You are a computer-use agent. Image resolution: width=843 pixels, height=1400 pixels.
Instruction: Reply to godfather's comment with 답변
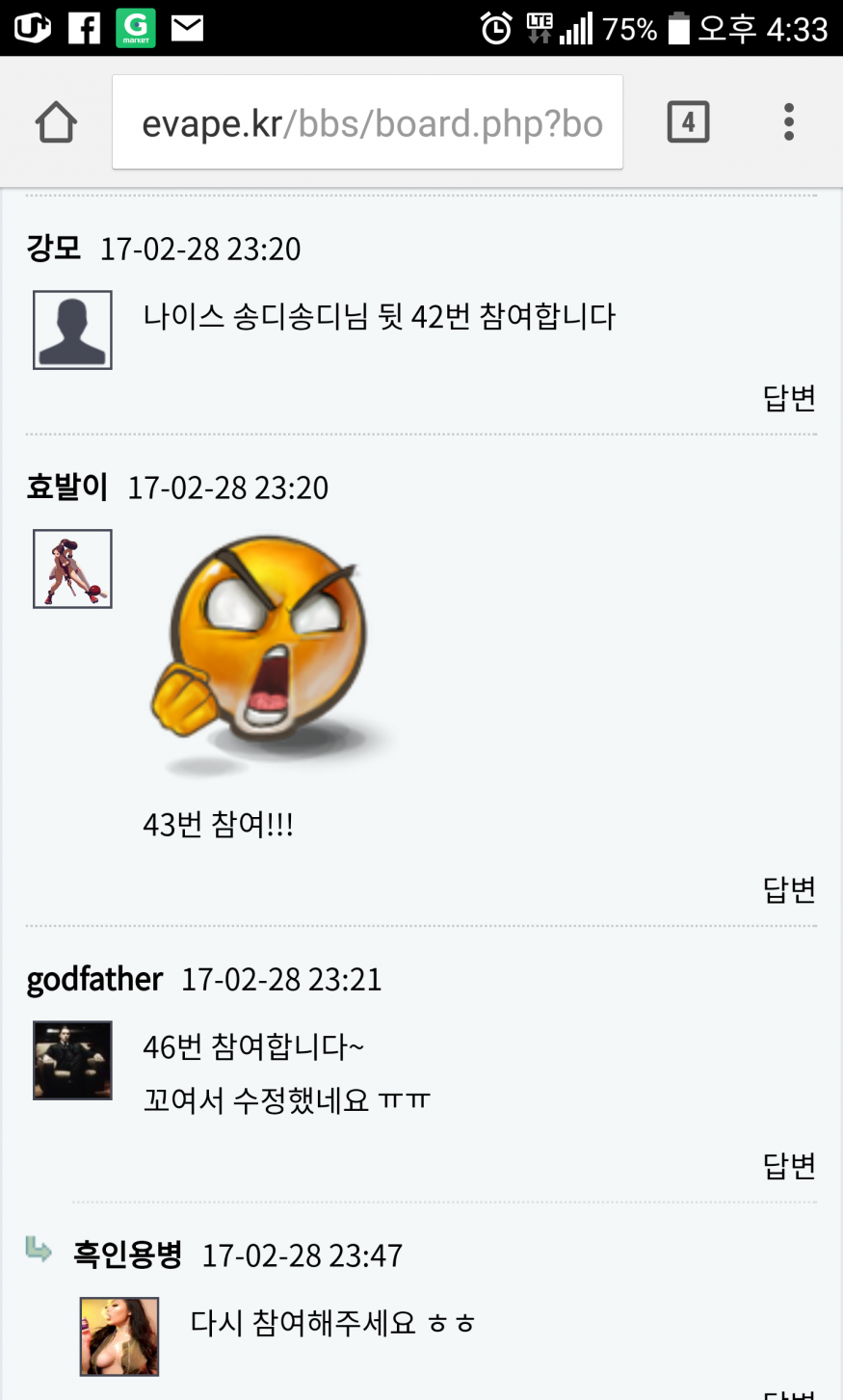789,1166
